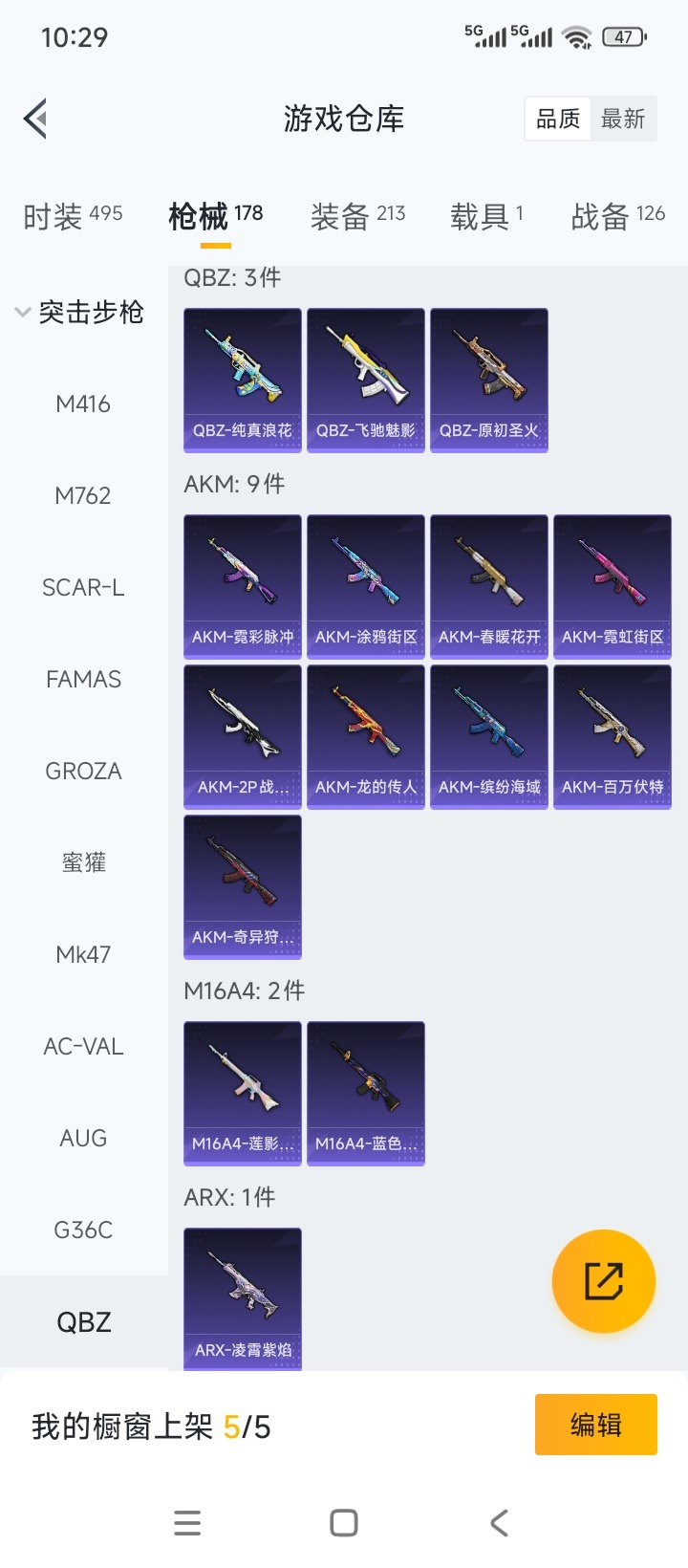The height and width of the screenshot is (1568, 688).
Task: Tap the system home button
Action: point(344,1523)
